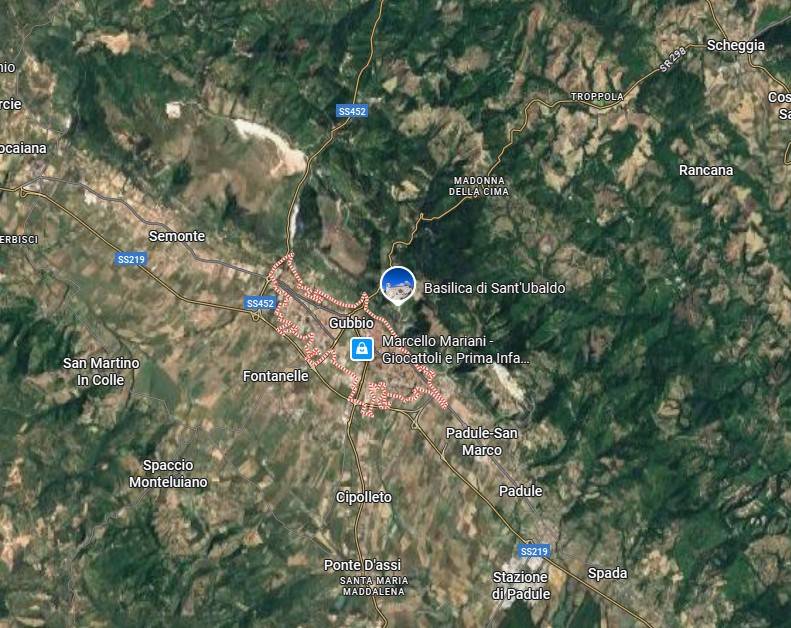The width and height of the screenshot is (791, 628).
Task: Open the Basilica di Sant'Ubaldo map marker
Action: (x=398, y=285)
